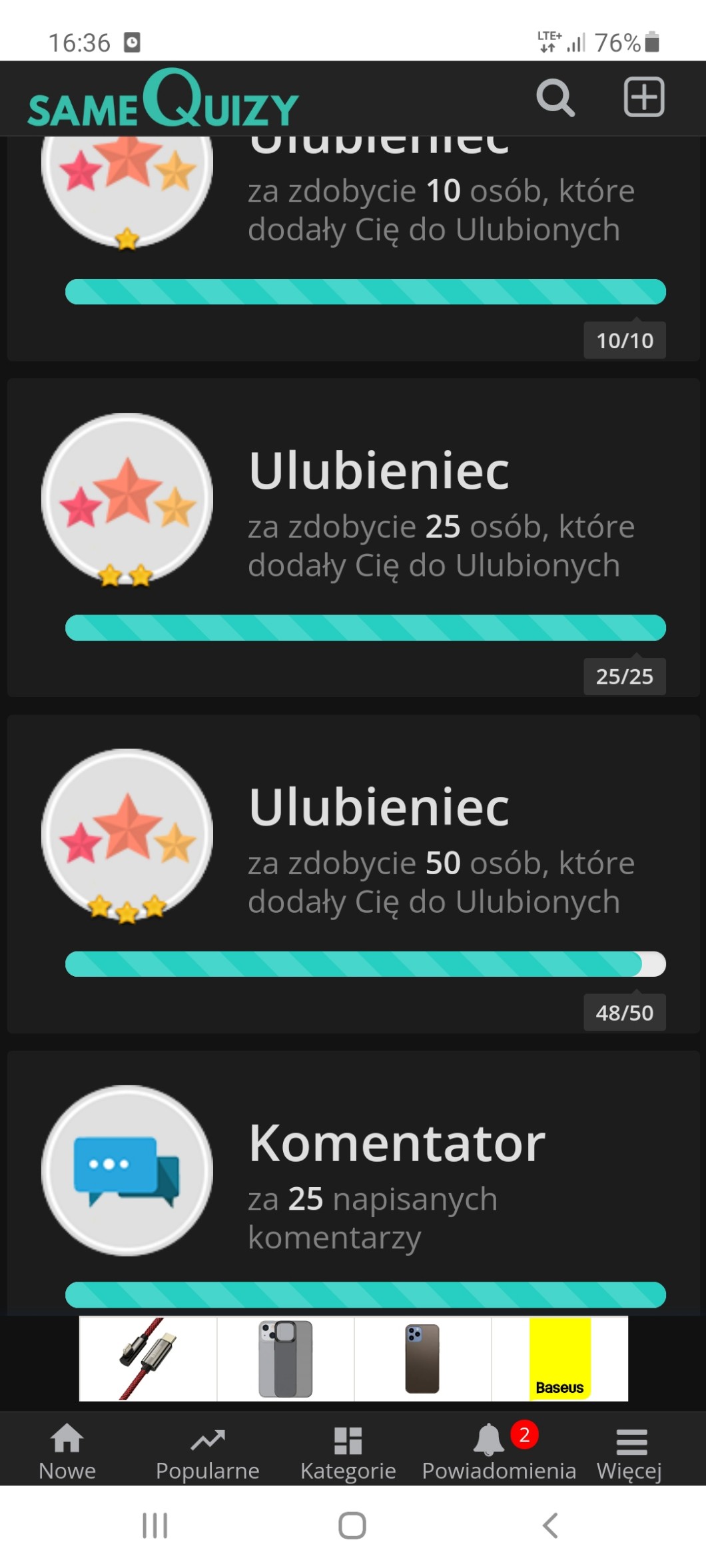706x1568 pixels.
Task: Open the Popularne tab
Action: point(208,1453)
